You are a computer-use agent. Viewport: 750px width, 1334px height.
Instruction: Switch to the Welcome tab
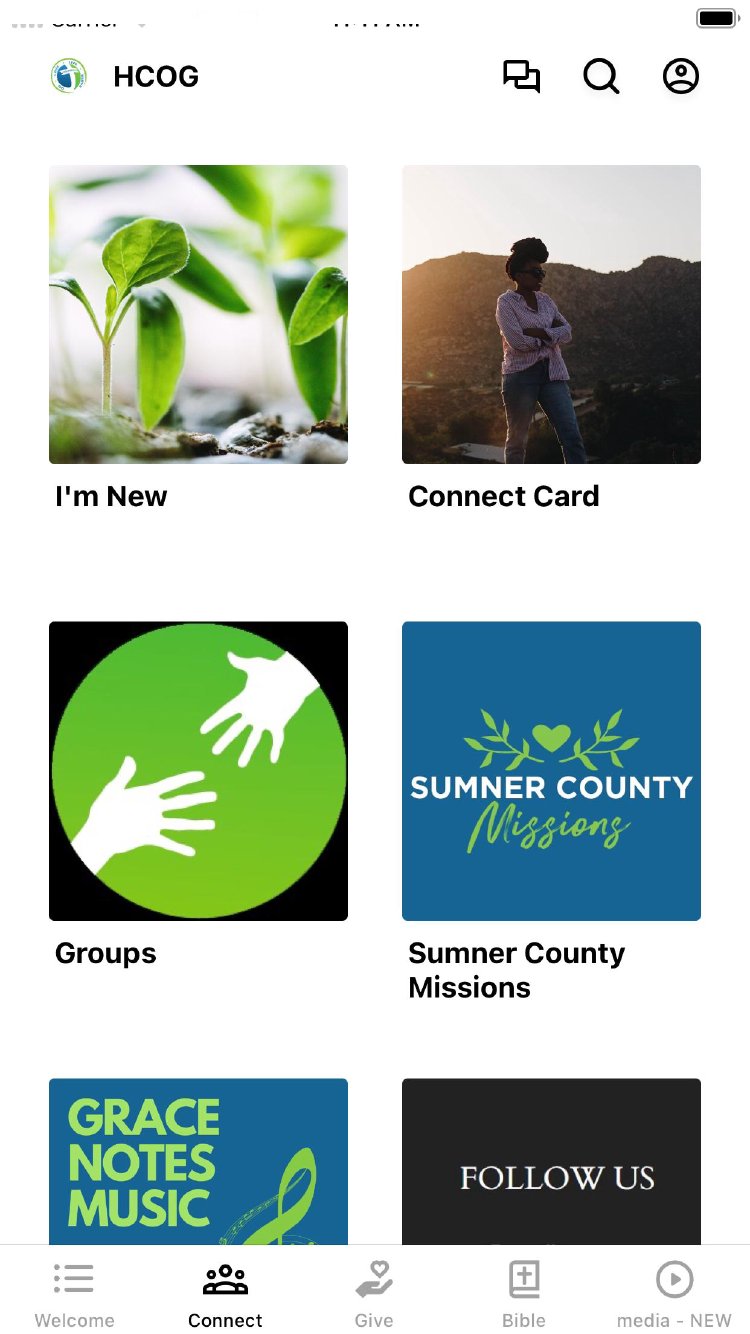click(x=74, y=1294)
